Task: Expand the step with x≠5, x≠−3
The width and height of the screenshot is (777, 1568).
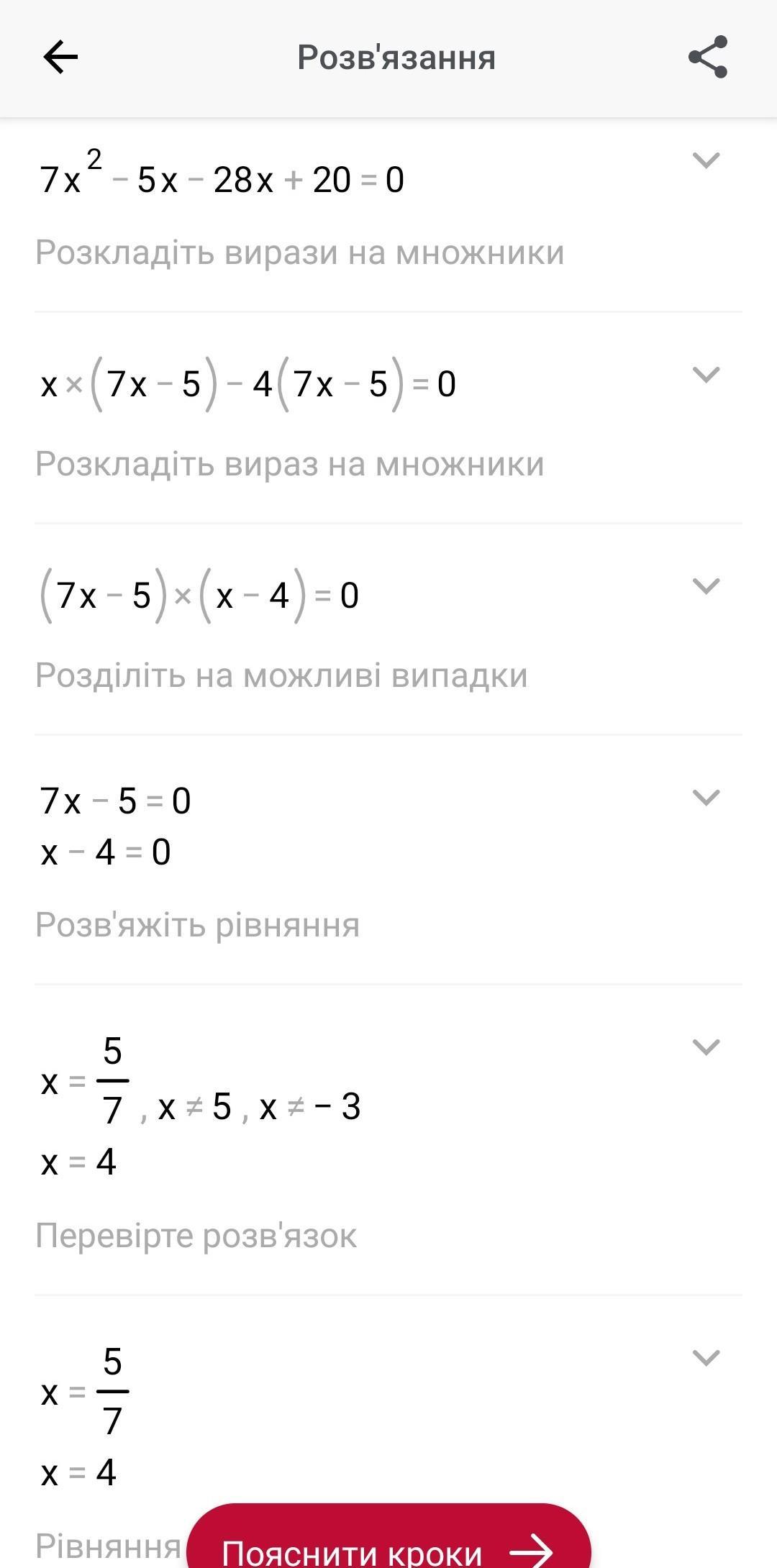Action: [x=705, y=1047]
